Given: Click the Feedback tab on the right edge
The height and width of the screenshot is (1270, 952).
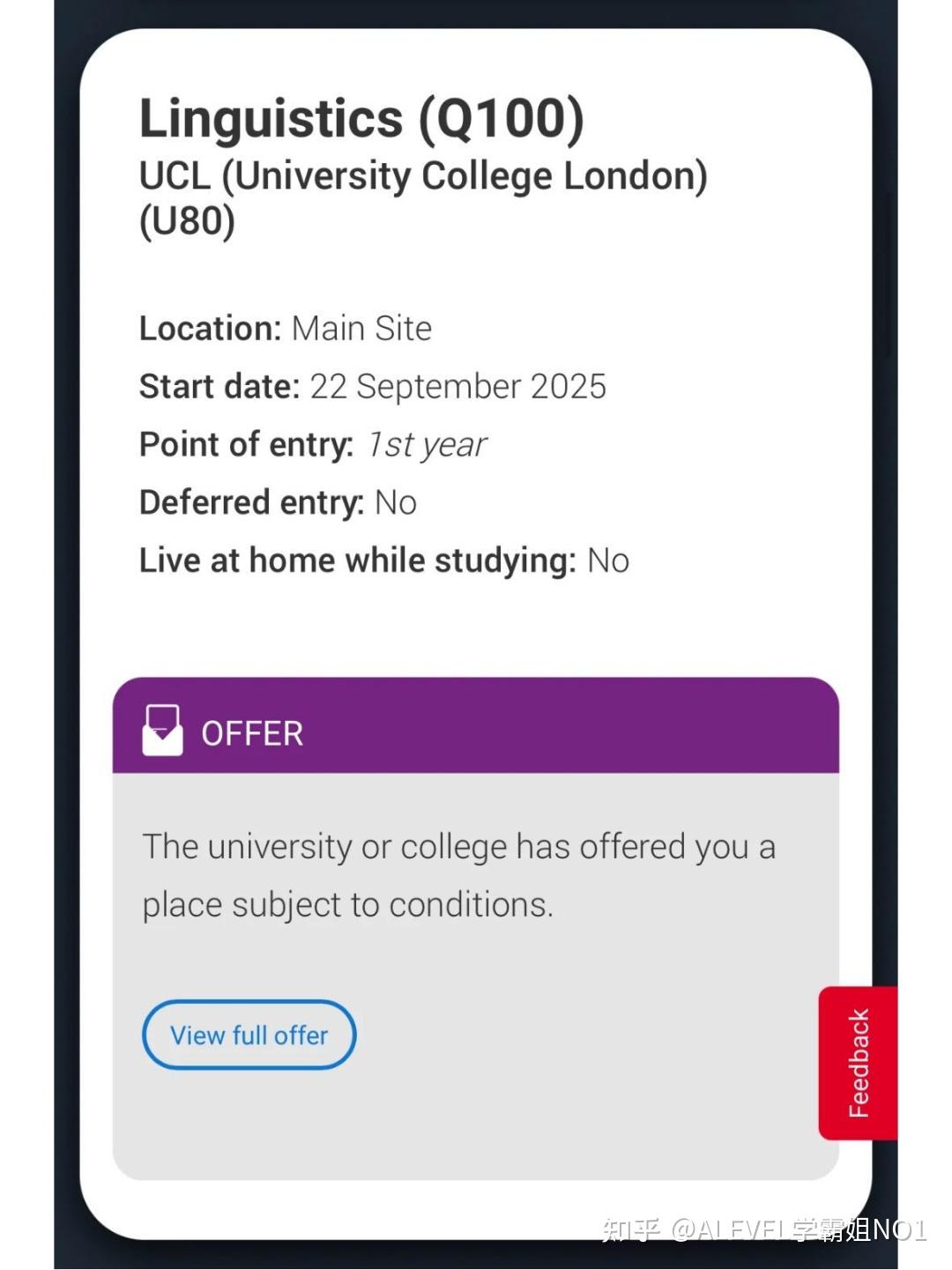Looking at the screenshot, I should pos(858,1062).
